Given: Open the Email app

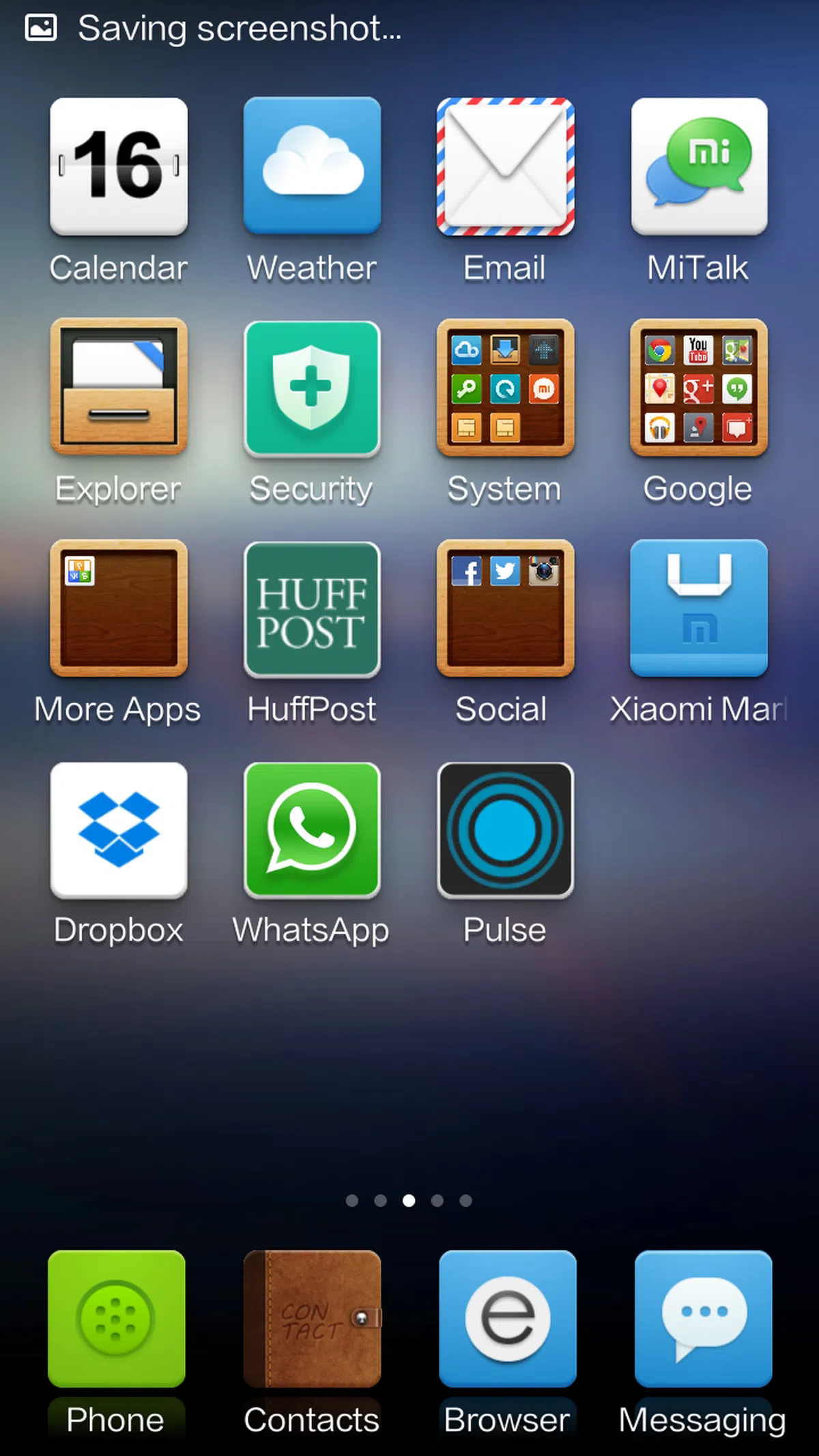Looking at the screenshot, I should 505,167.
